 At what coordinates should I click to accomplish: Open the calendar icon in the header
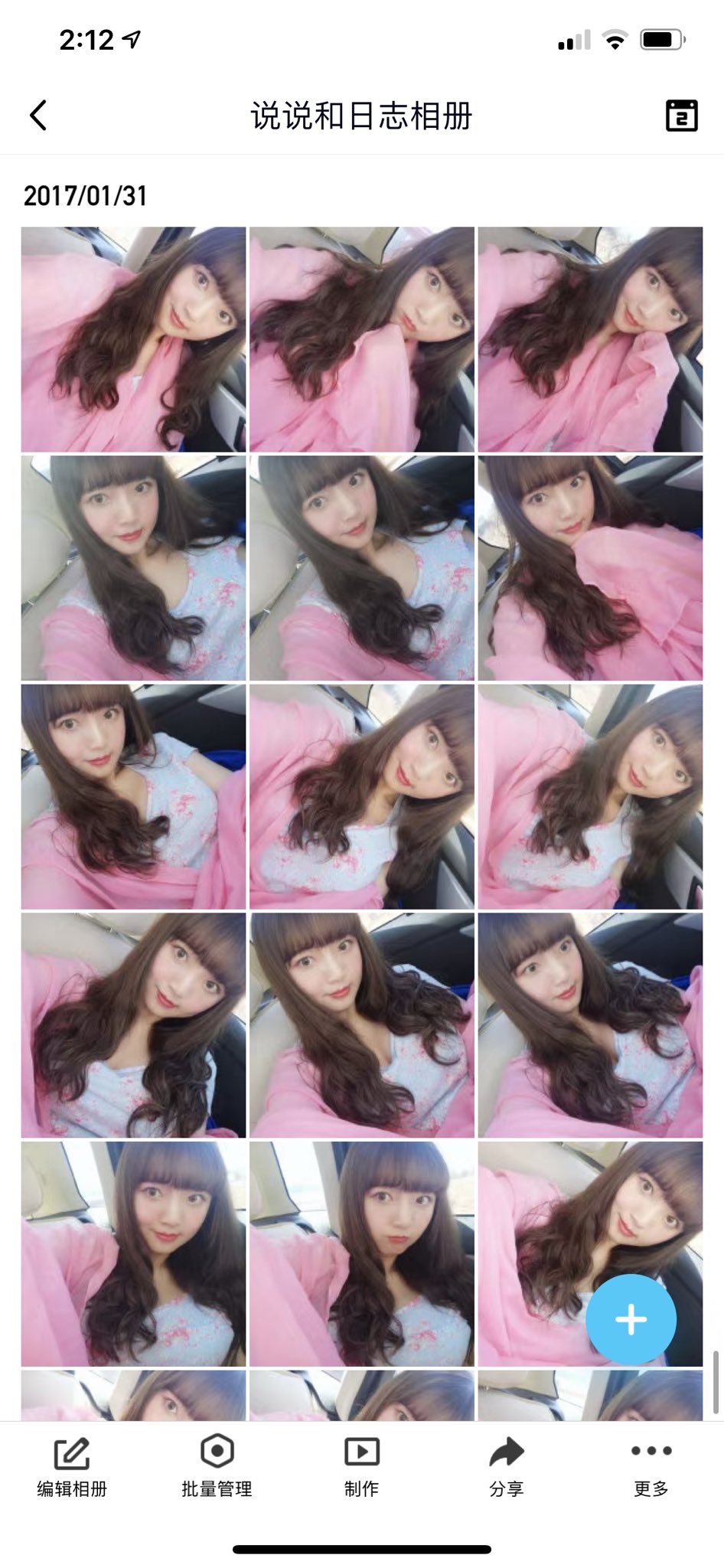pos(681,116)
